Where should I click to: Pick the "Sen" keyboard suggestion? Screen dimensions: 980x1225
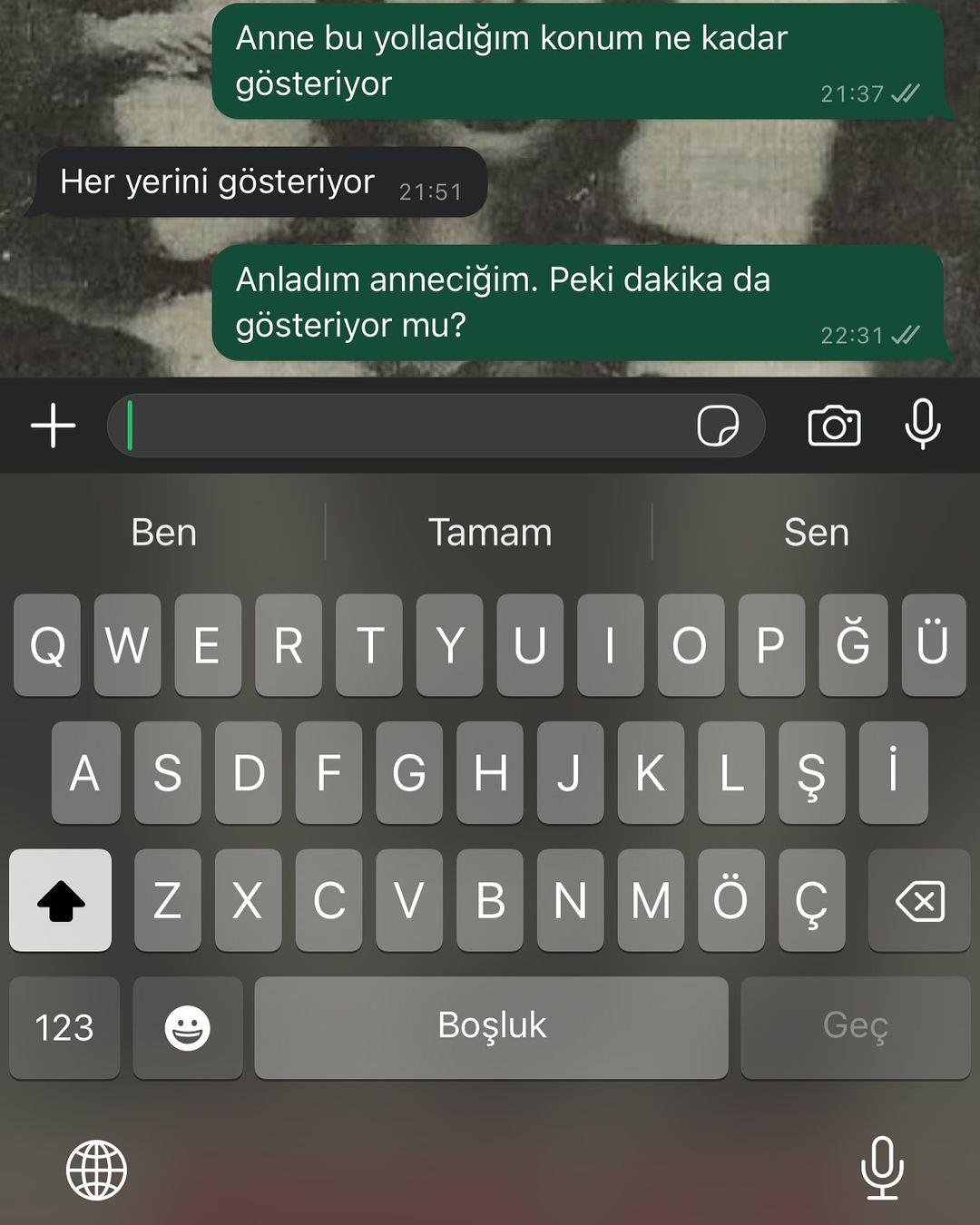pyautogui.click(x=817, y=533)
